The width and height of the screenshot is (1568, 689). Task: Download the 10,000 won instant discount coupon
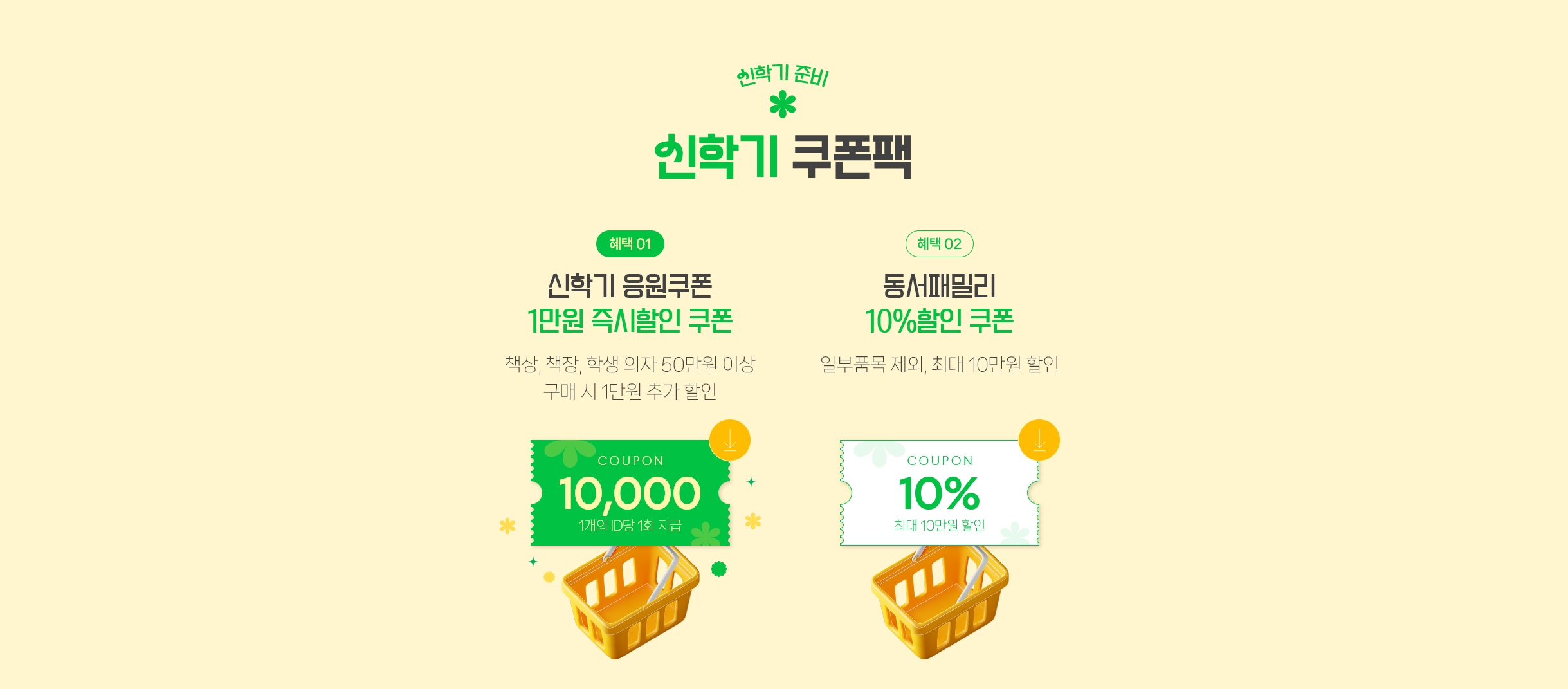tap(729, 441)
